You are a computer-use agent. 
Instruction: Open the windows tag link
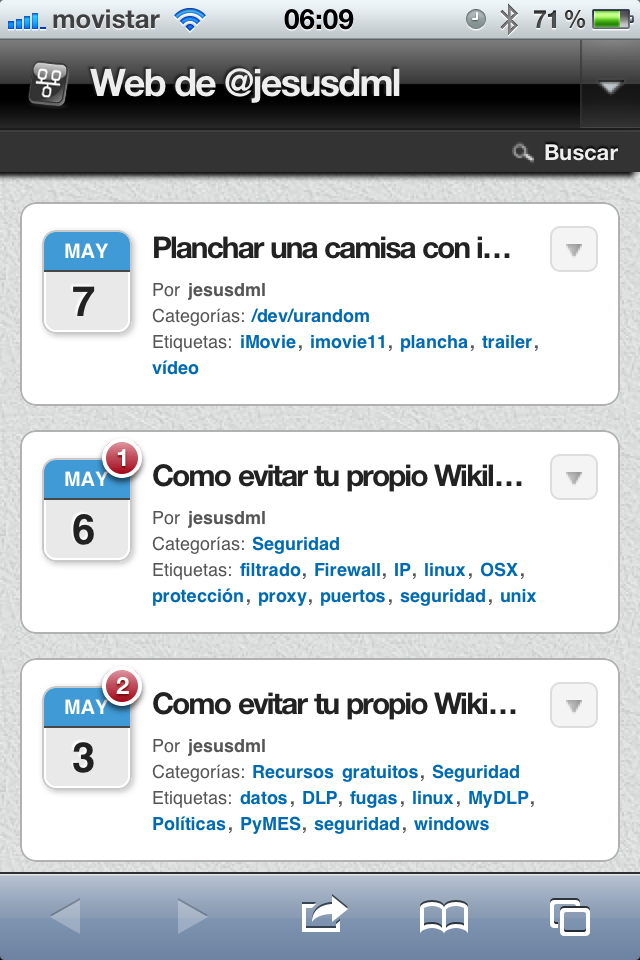click(451, 824)
